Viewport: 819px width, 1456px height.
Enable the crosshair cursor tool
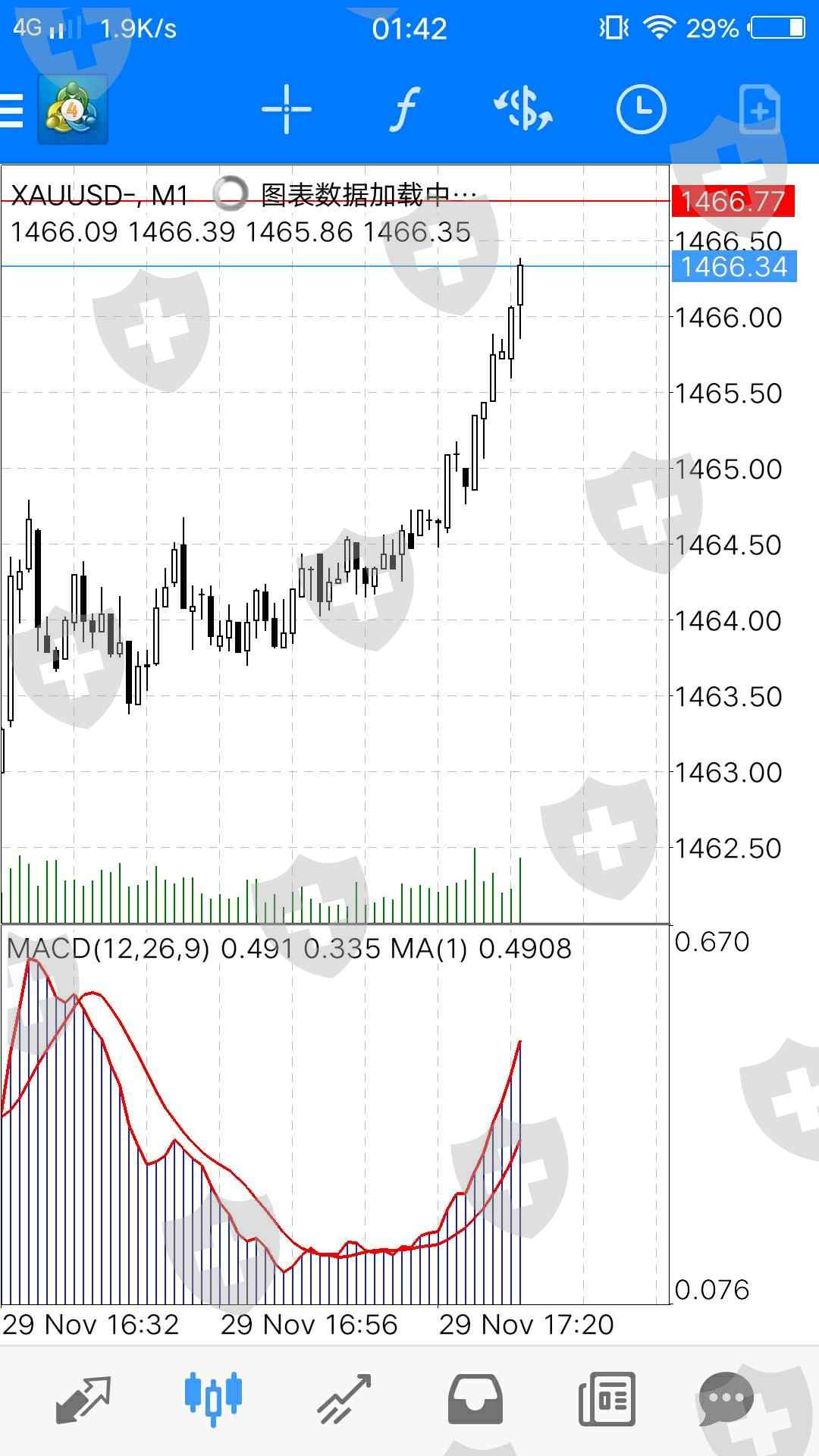pyautogui.click(x=286, y=110)
